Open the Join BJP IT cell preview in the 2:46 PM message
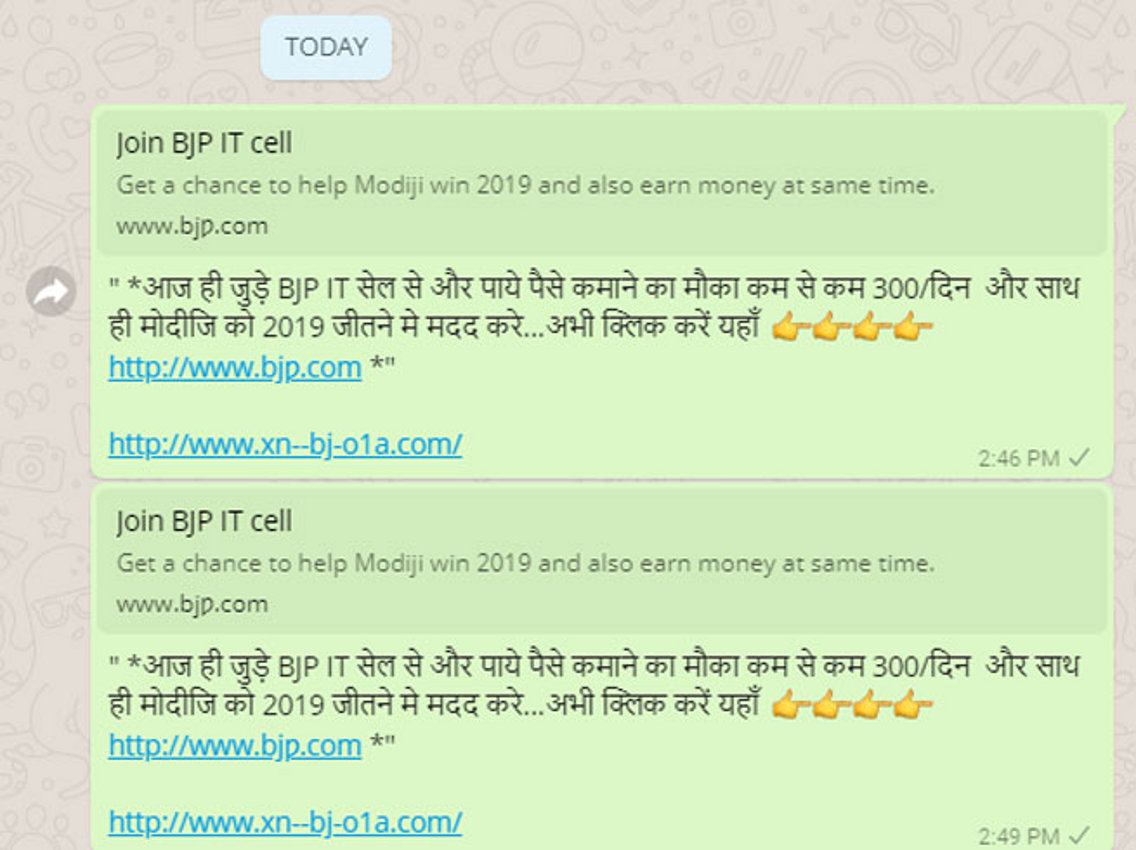This screenshot has height=850, width=1136. [600, 183]
